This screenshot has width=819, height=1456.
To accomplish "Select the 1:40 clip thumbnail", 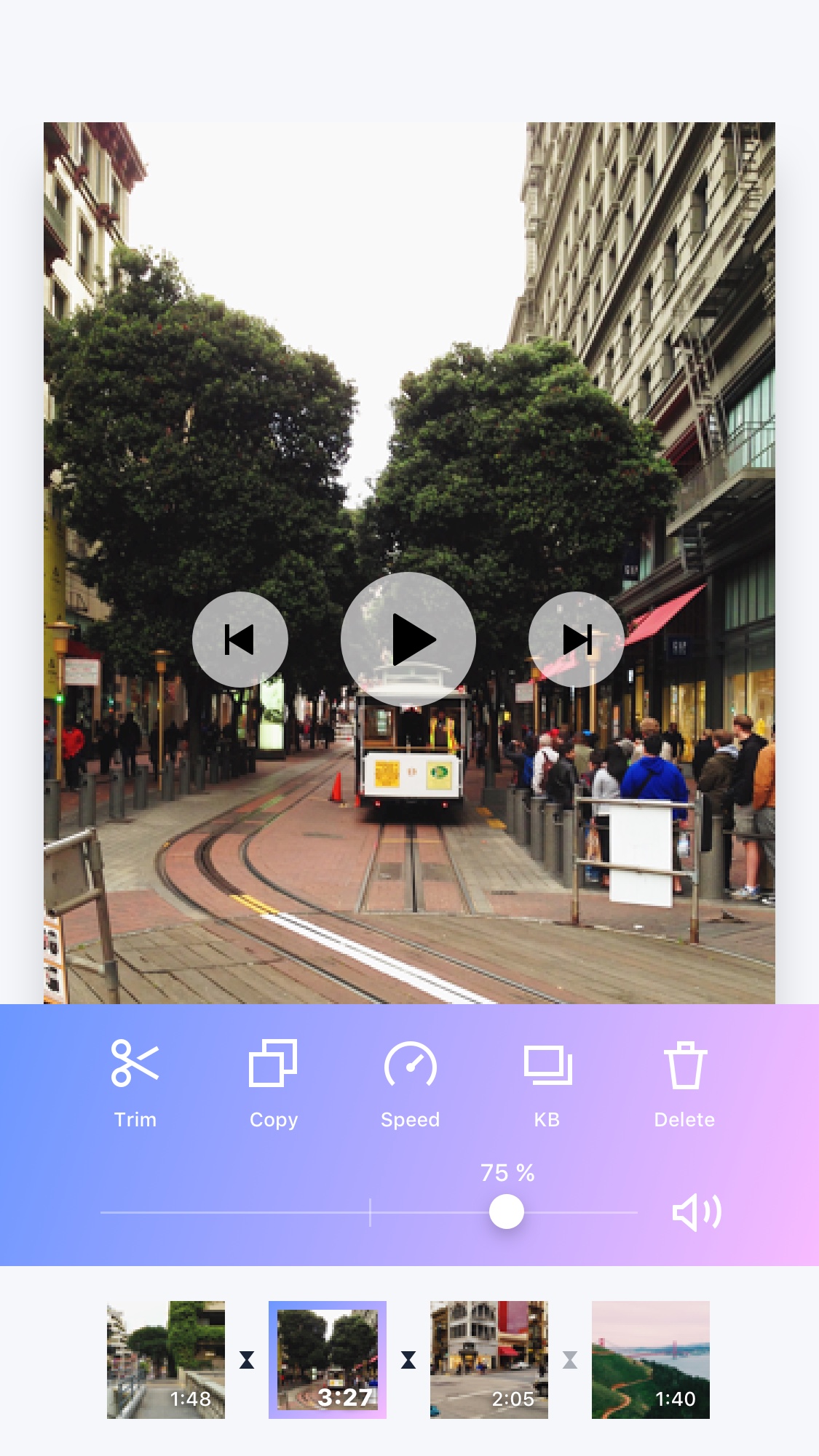I will pyautogui.click(x=651, y=1360).
